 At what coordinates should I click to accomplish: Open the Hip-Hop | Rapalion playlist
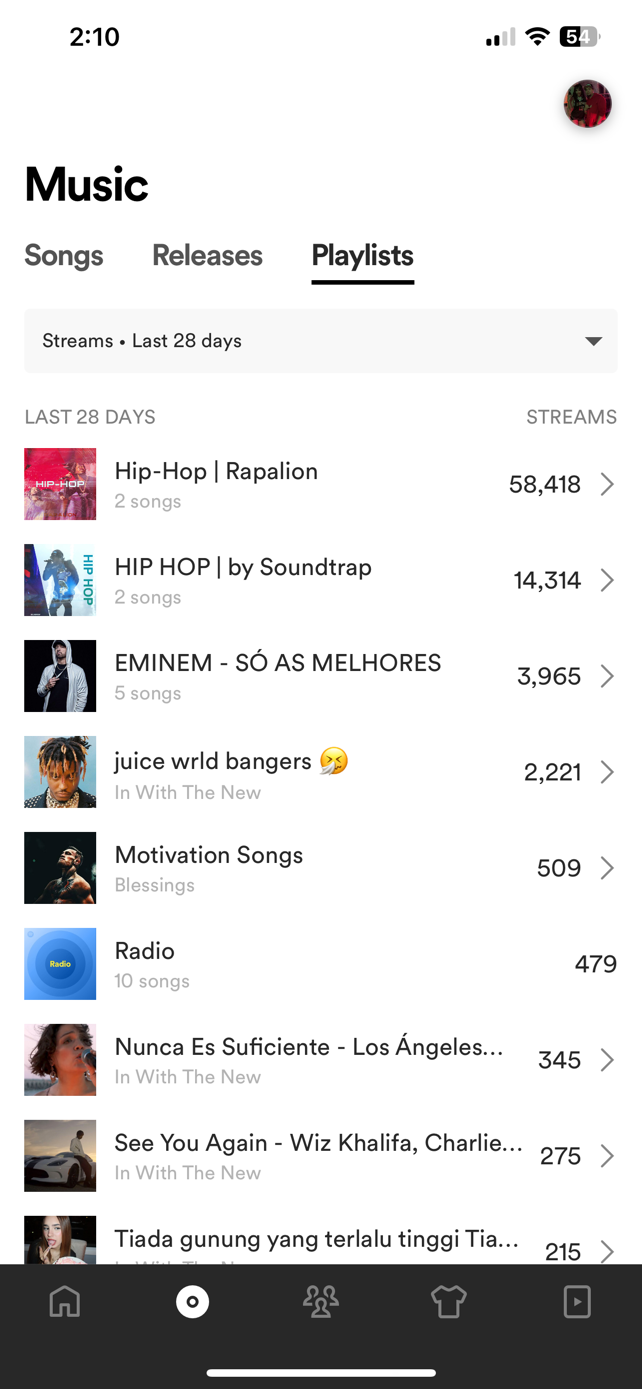pyautogui.click(x=320, y=485)
